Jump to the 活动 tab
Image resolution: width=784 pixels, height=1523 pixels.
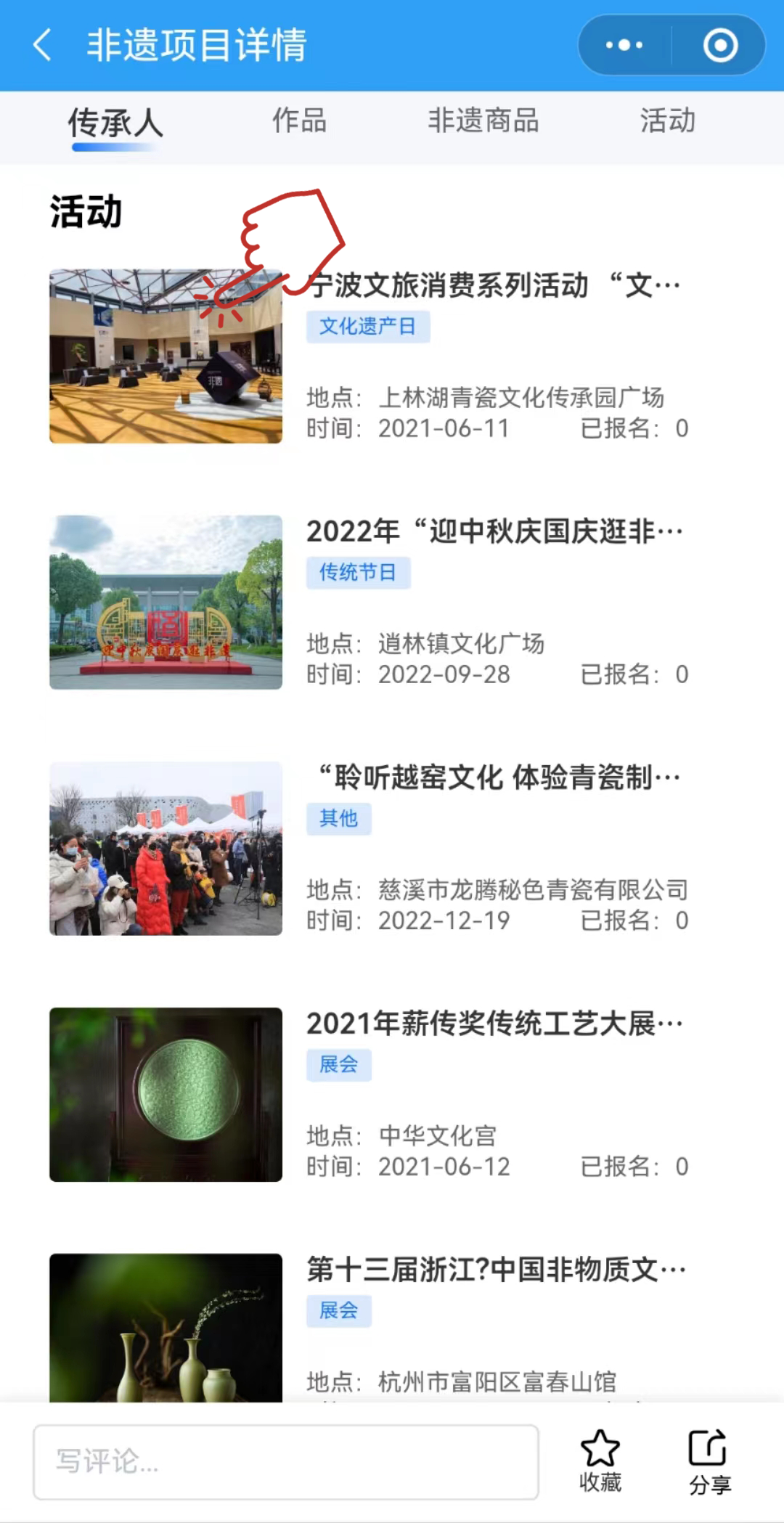(x=667, y=121)
